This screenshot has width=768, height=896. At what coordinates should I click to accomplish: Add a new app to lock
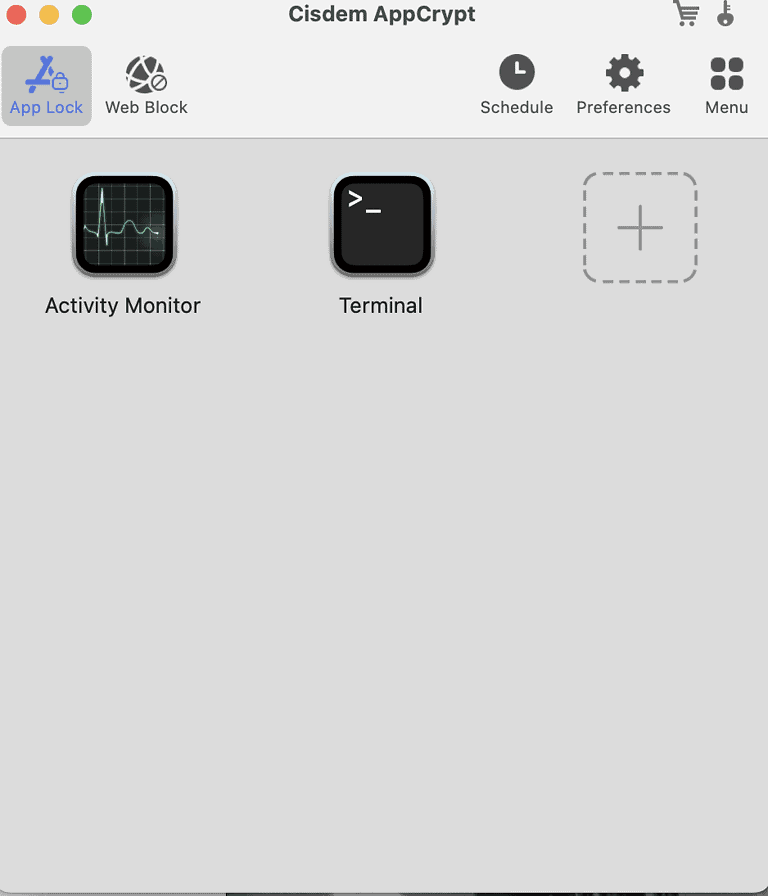point(640,228)
